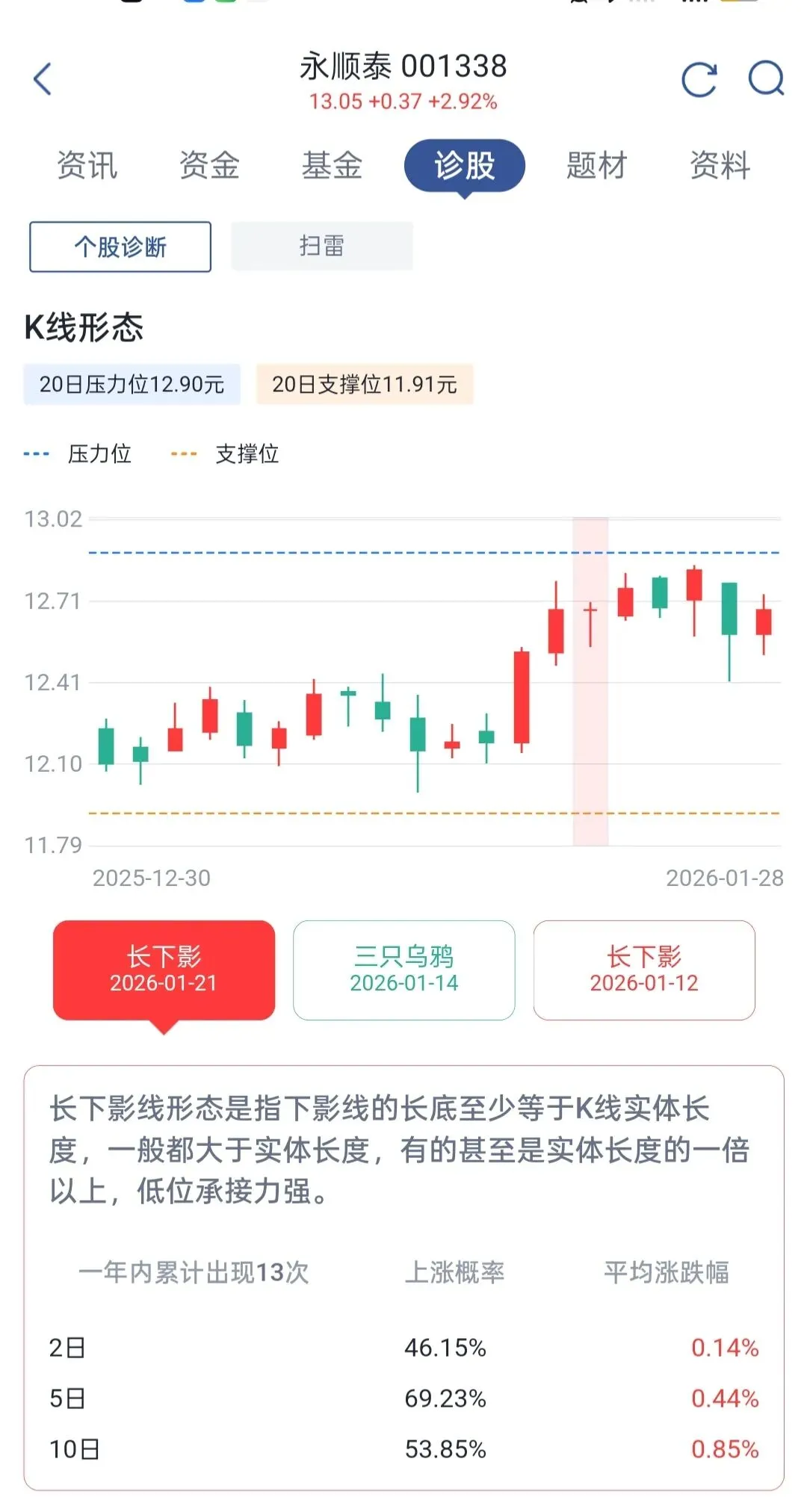The height and width of the screenshot is (1512, 807).
Task: View the 题材 tab
Action: coord(596,165)
